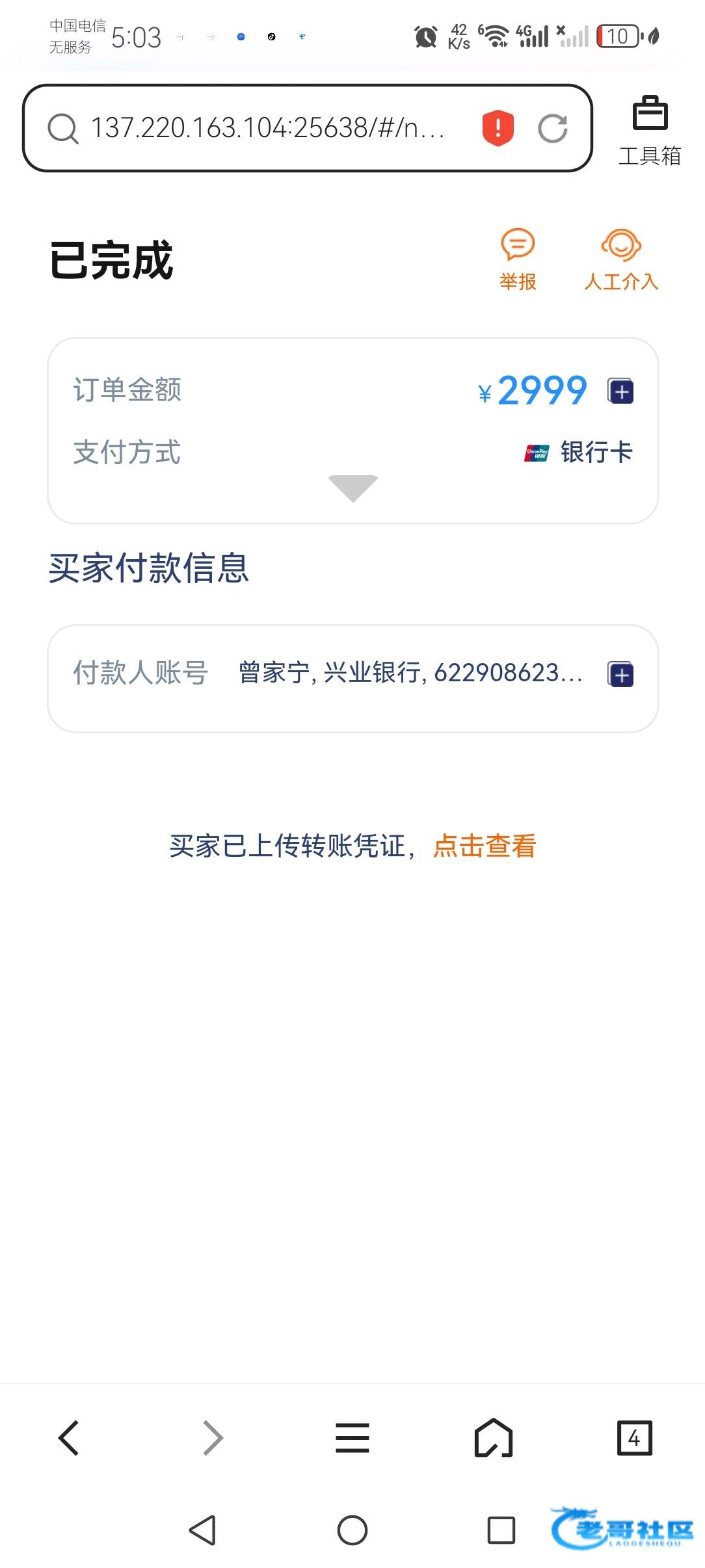Open the recent apps view
Screen dimensions: 705x1568
(x=501, y=1530)
